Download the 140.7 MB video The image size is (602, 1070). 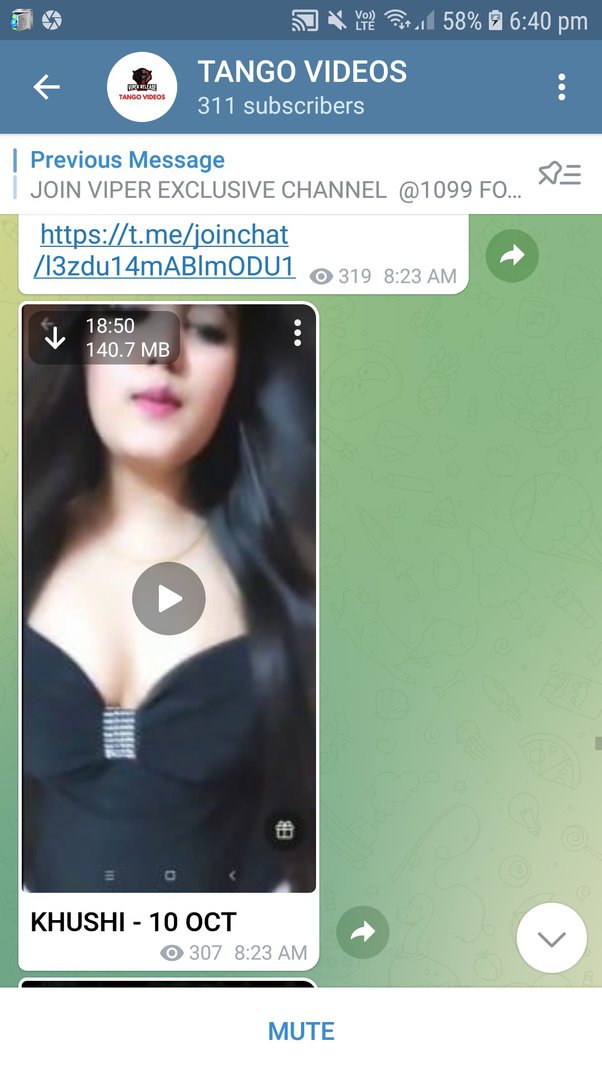click(55, 338)
